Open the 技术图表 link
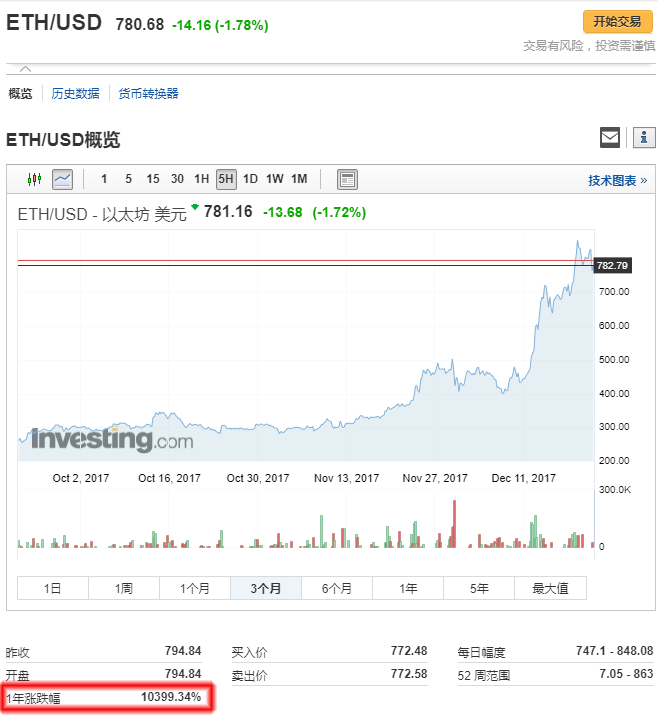Image resolution: width=658 pixels, height=726 pixels. click(x=617, y=180)
